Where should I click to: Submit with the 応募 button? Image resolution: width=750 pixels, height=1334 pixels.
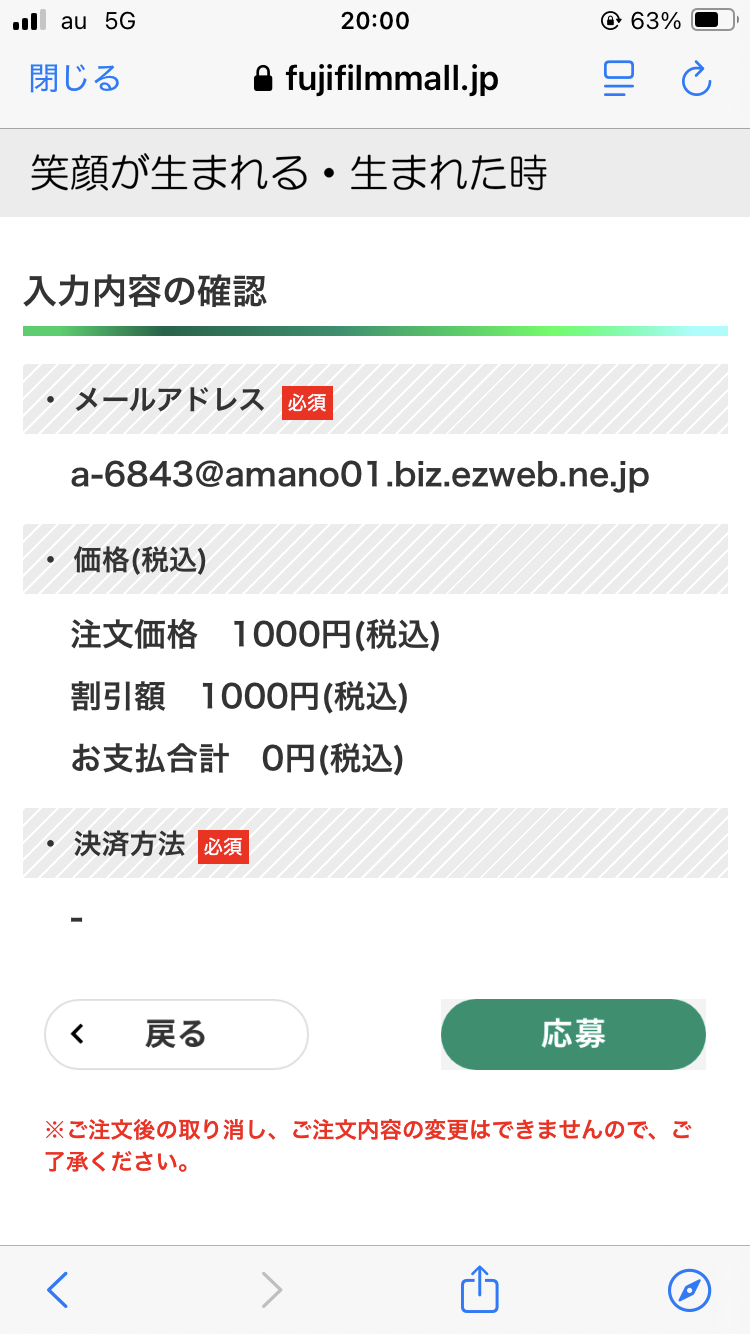tap(573, 1034)
